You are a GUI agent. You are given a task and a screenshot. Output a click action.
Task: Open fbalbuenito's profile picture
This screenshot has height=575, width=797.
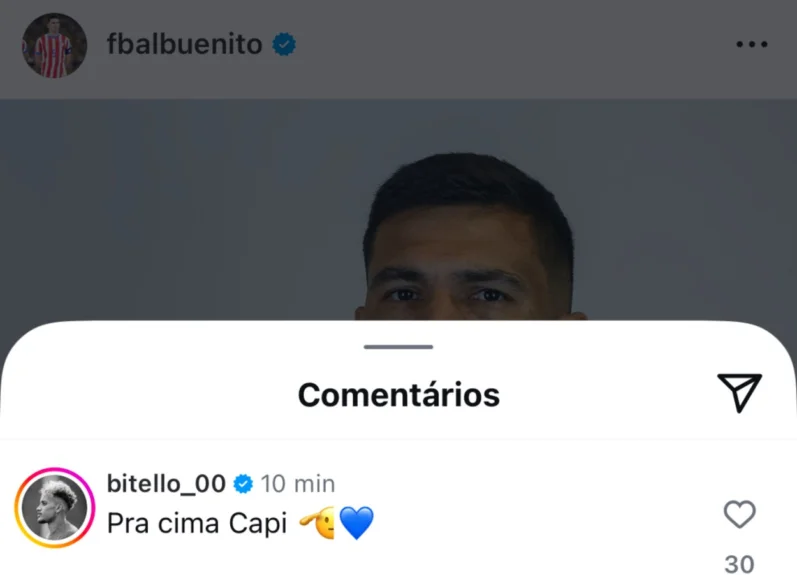tap(54, 45)
